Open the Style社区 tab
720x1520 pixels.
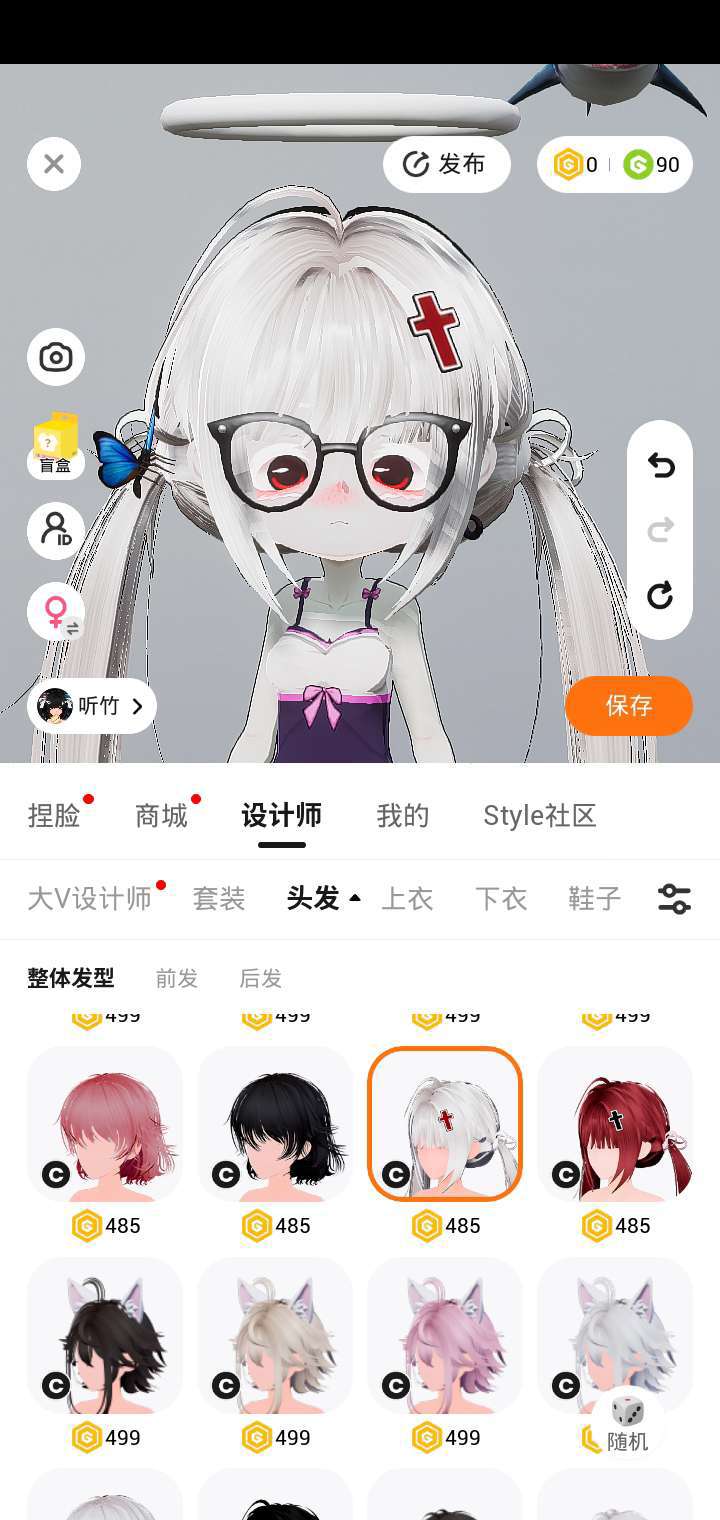coord(539,816)
